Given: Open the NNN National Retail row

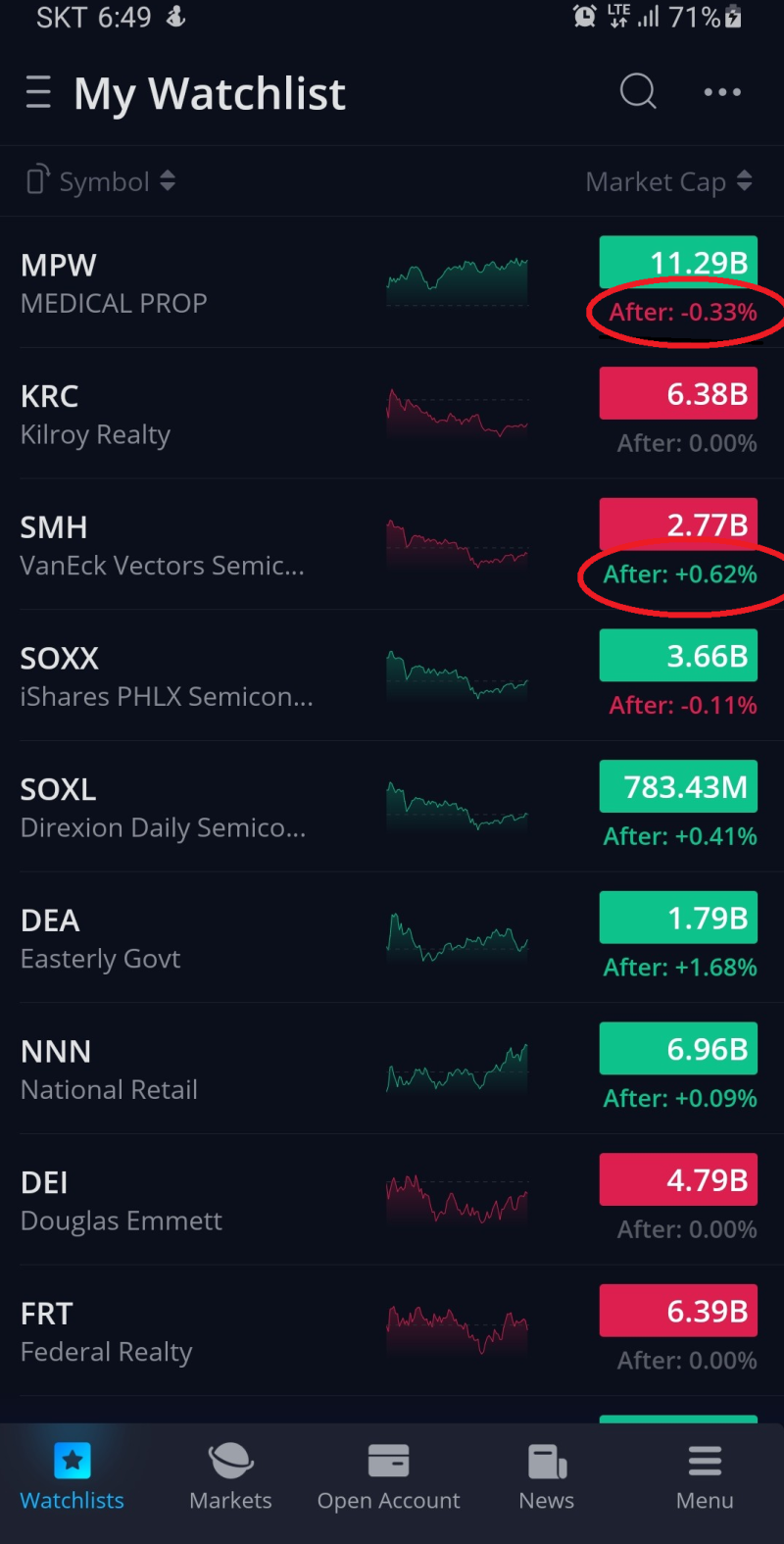Looking at the screenshot, I should (392, 1069).
